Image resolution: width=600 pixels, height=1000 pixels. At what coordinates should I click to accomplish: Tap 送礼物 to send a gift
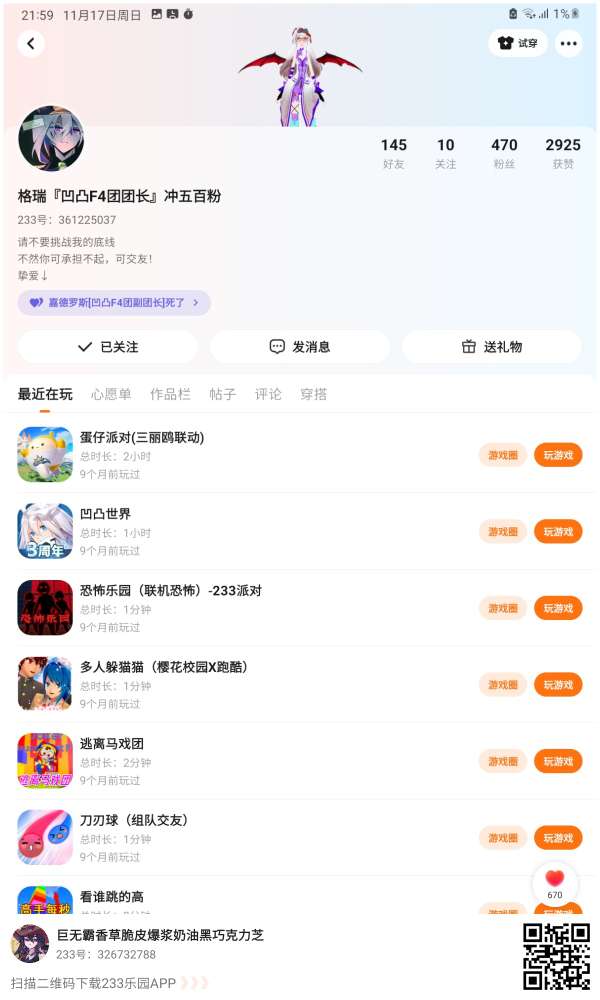pyautogui.click(x=492, y=347)
